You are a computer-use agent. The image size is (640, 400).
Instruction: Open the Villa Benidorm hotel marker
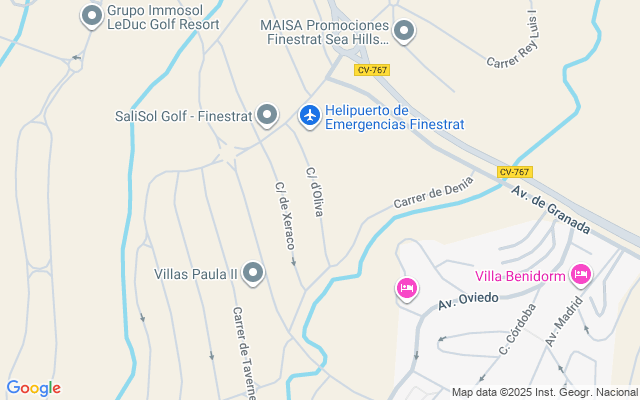[580, 274]
